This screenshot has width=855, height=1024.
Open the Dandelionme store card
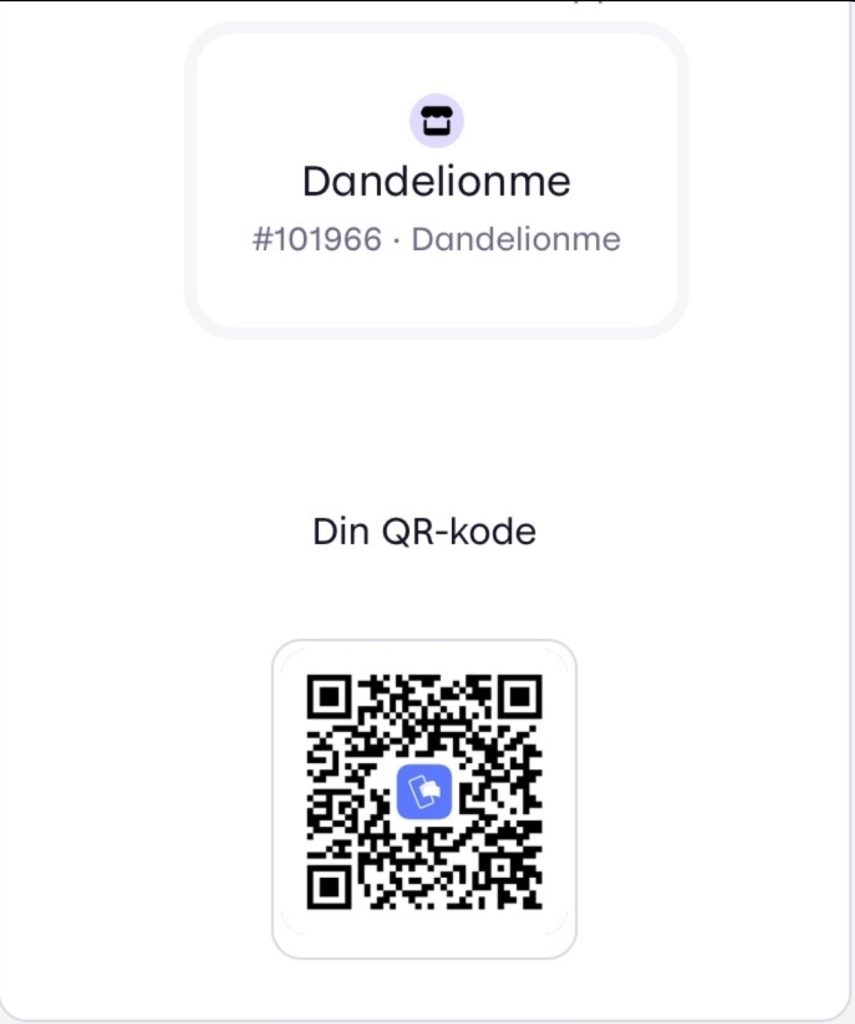[x=437, y=182]
